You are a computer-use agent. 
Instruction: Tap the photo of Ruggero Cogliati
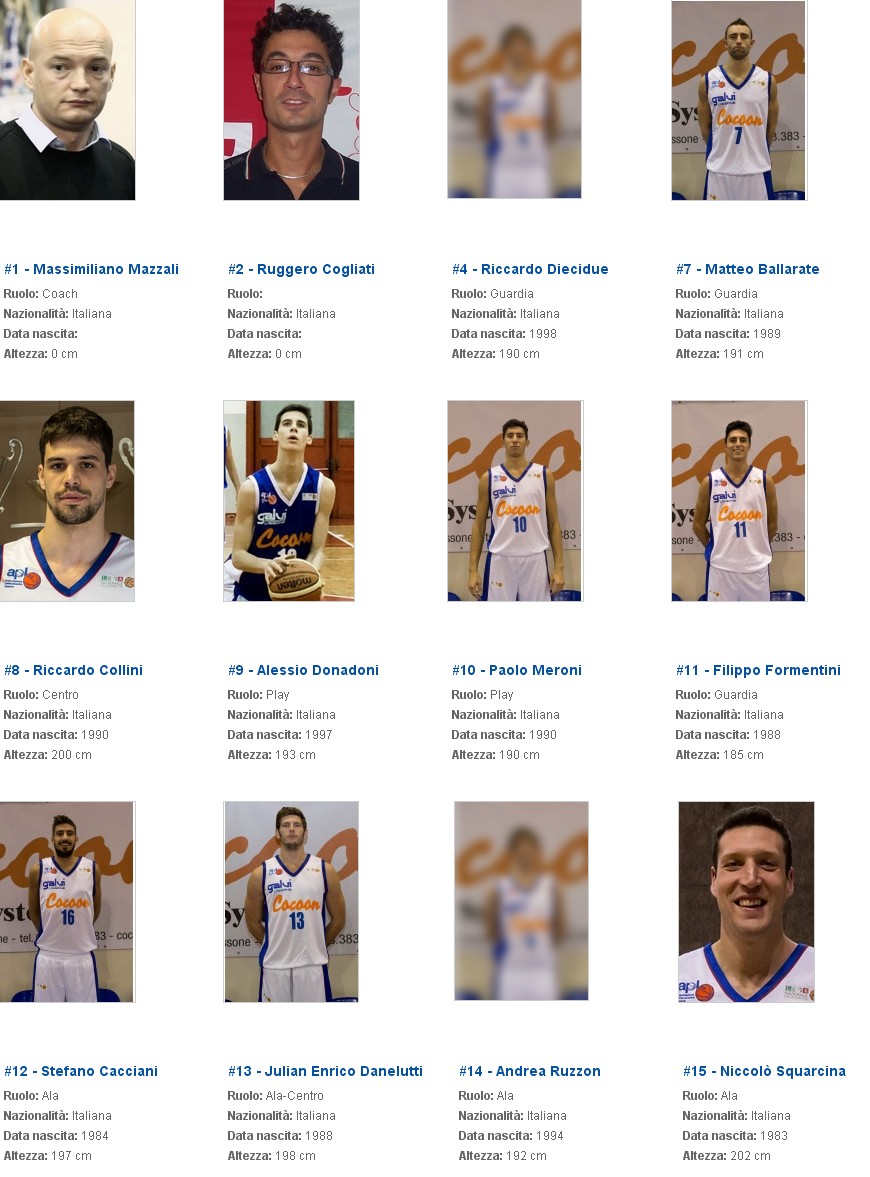coord(291,100)
